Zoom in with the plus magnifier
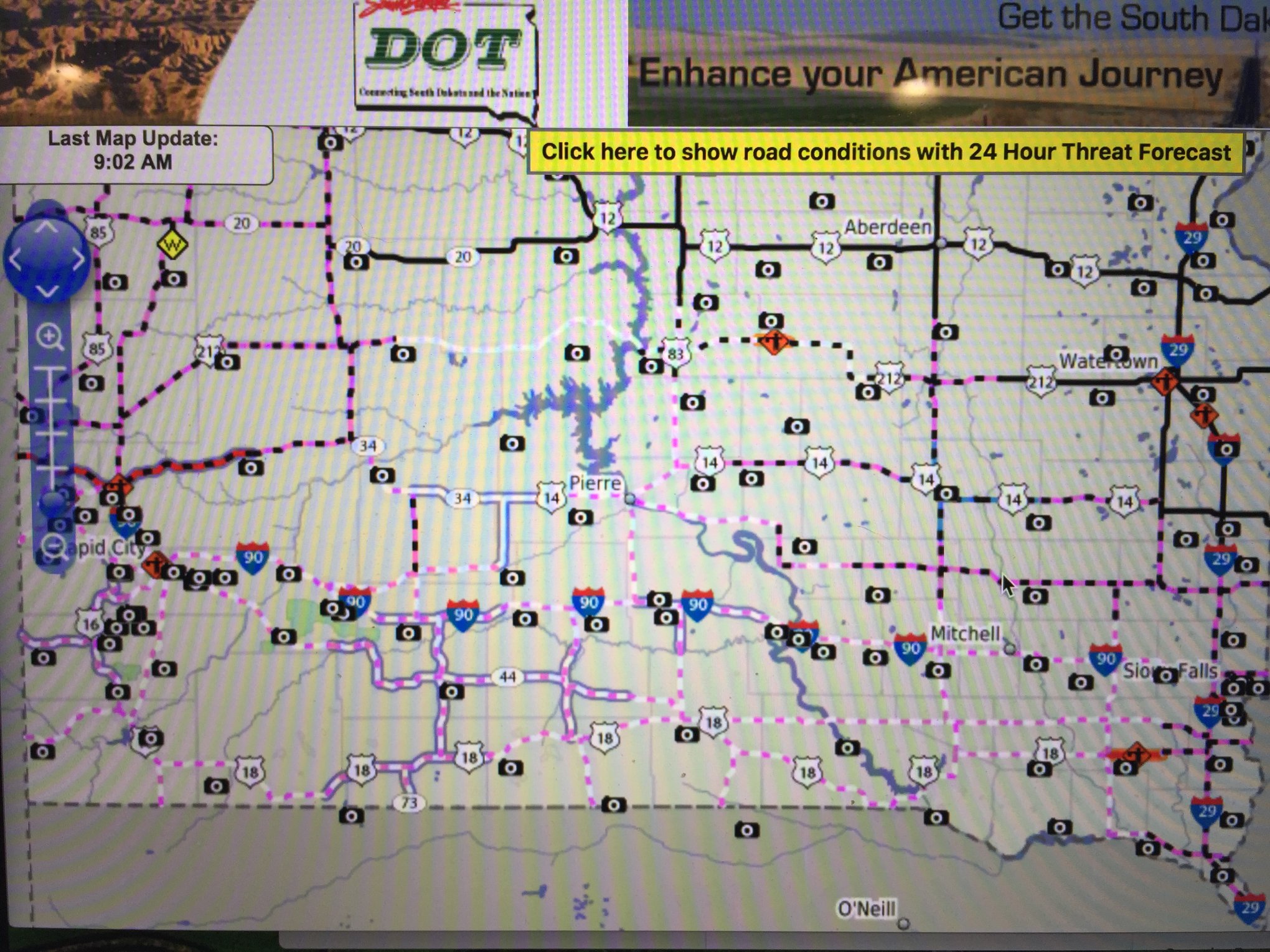This screenshot has width=1270, height=952. point(49,337)
